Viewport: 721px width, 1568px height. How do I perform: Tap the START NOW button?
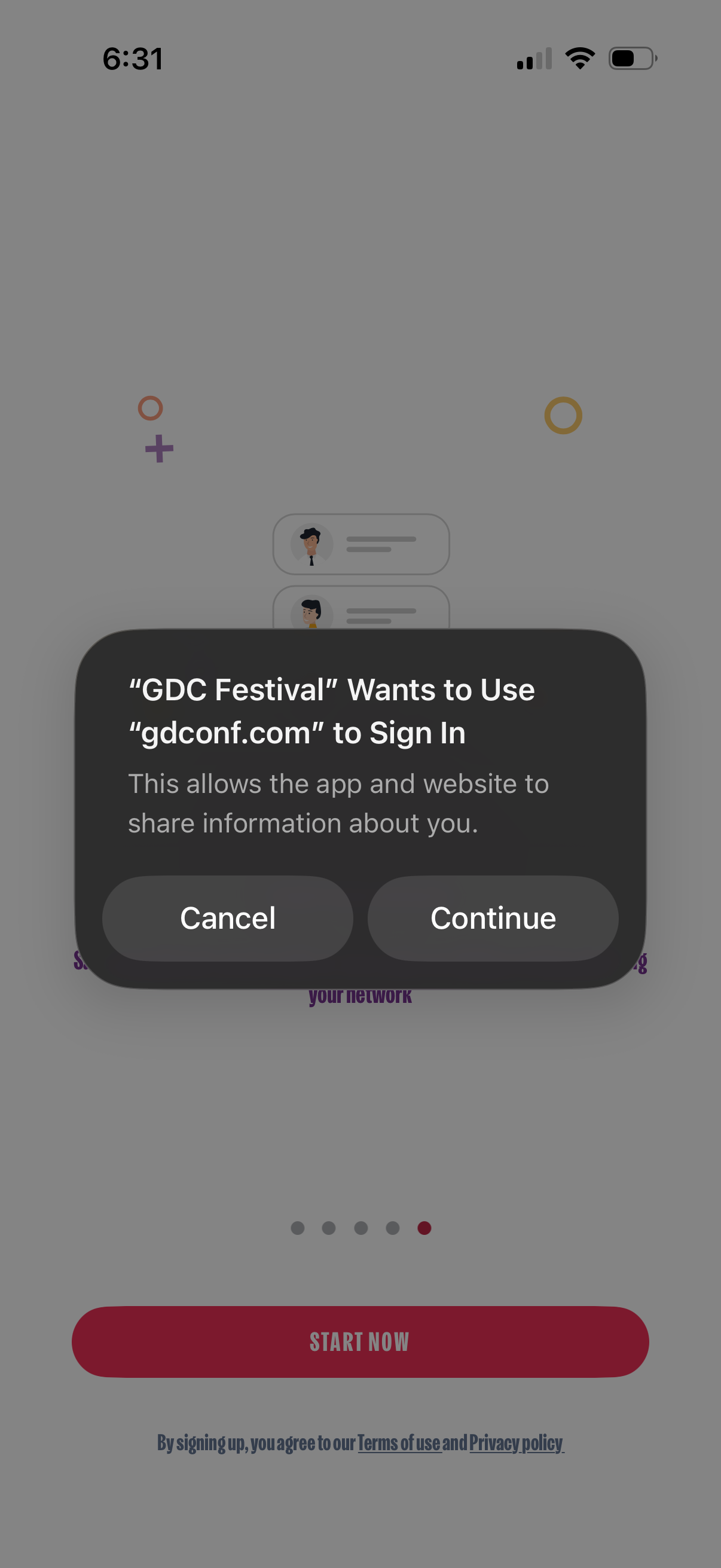(x=360, y=1341)
